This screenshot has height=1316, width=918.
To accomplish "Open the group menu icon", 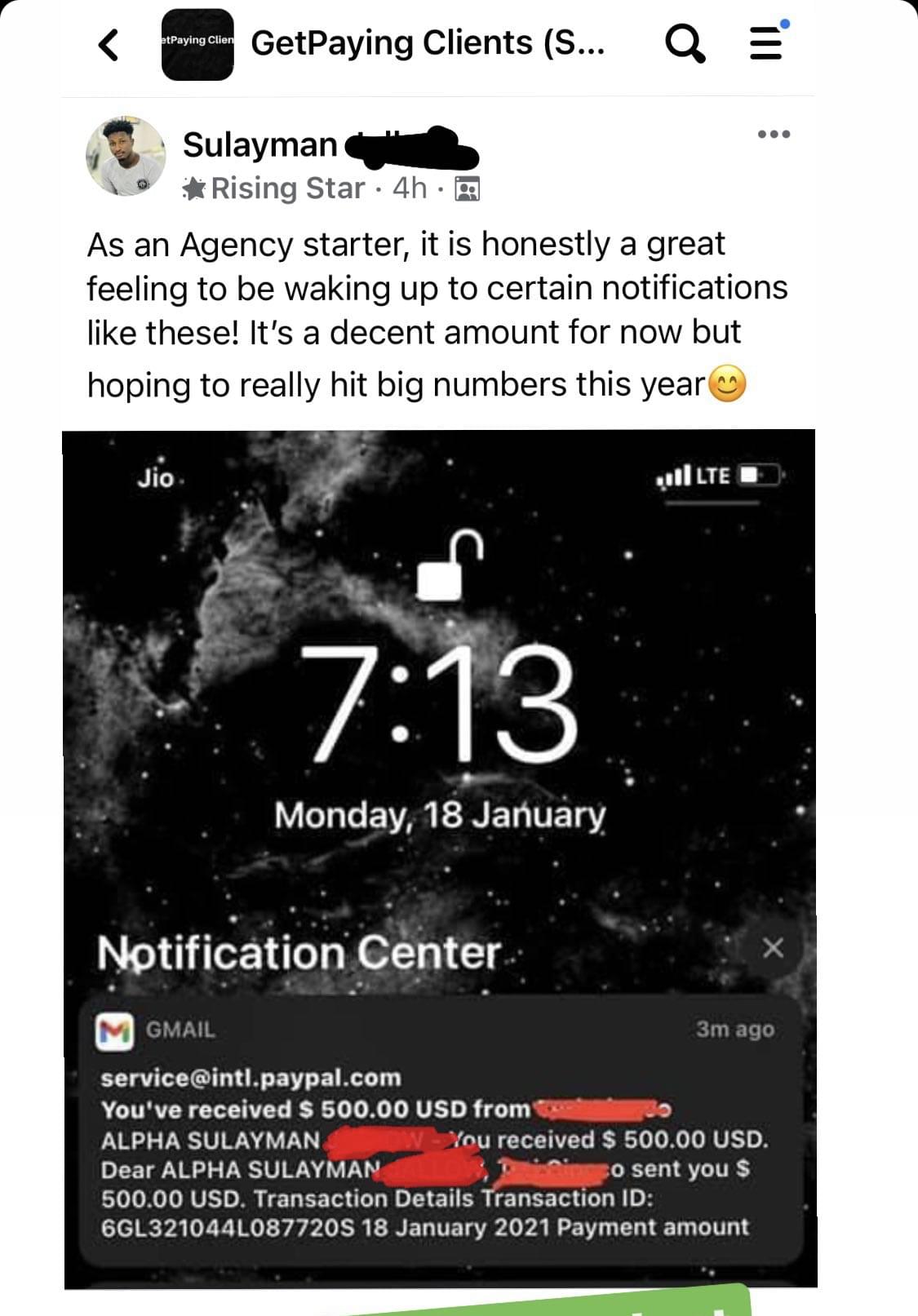I will coord(767,42).
